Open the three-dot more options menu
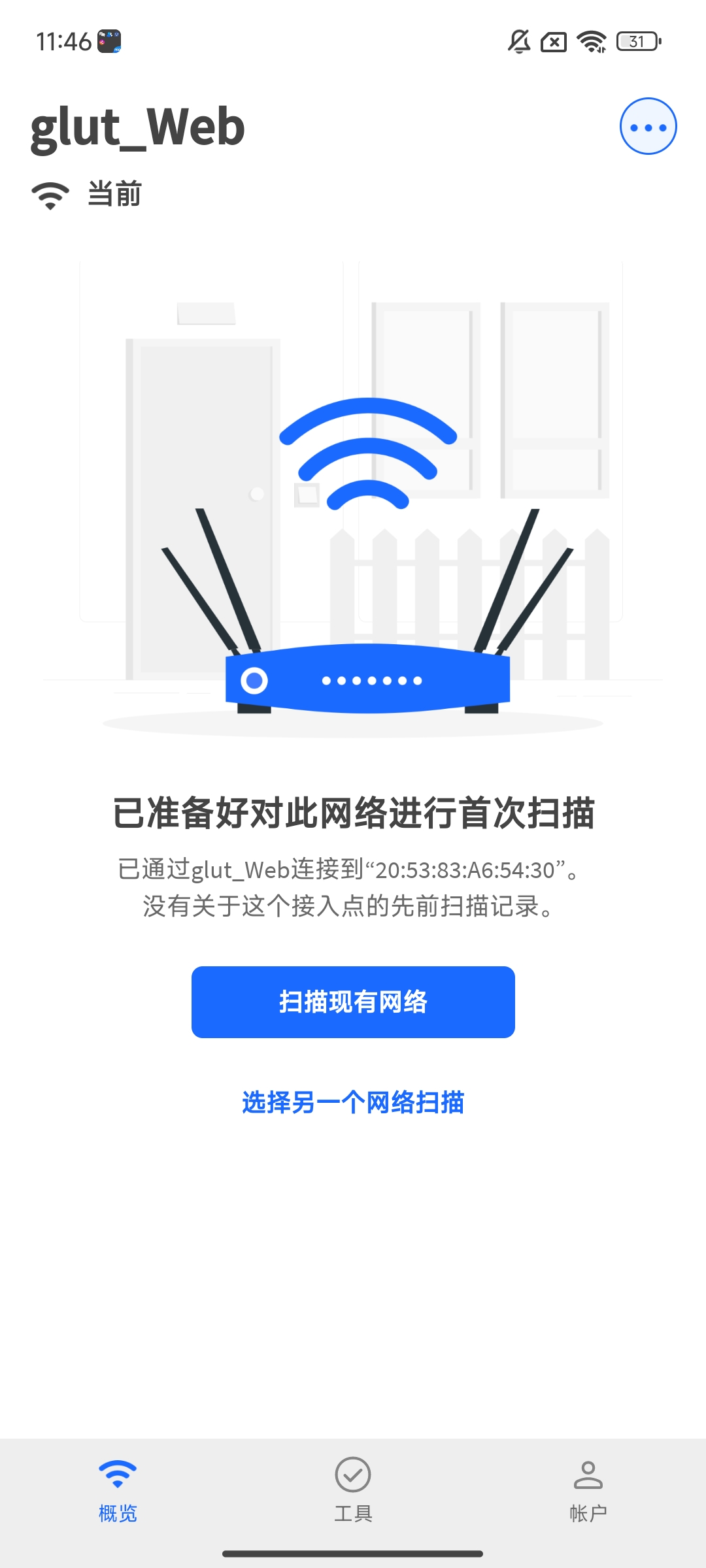 tap(648, 127)
